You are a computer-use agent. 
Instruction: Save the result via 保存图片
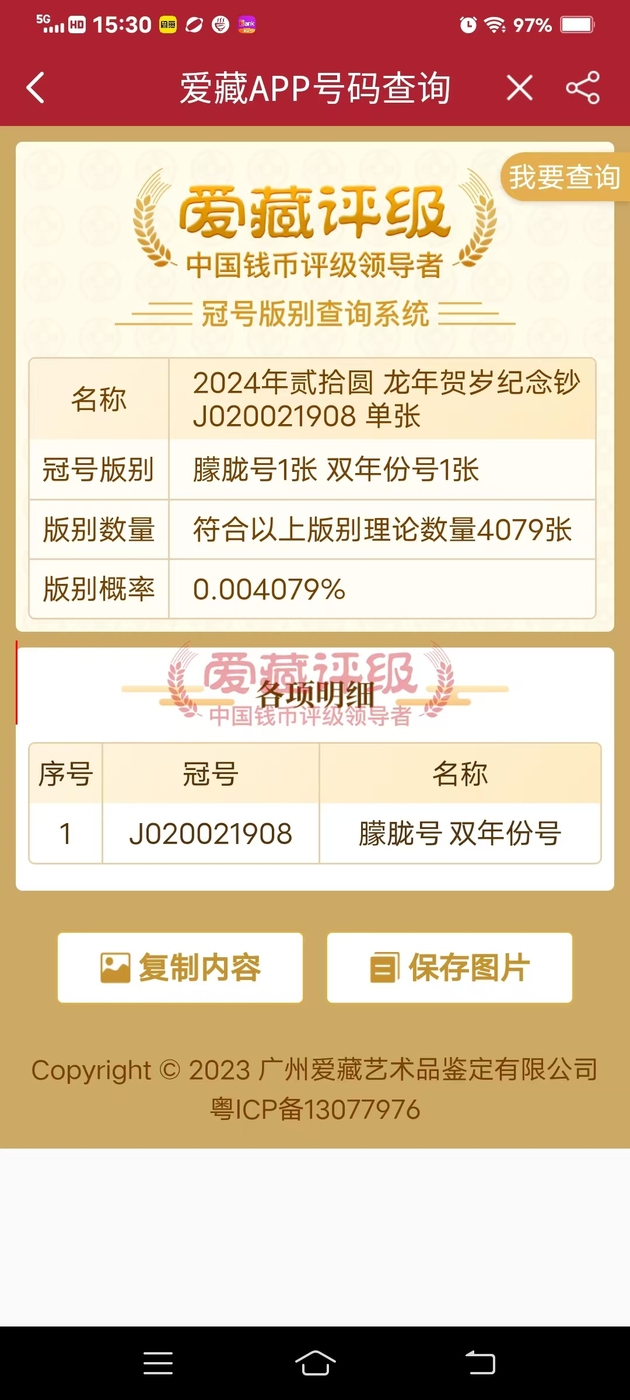[x=449, y=967]
